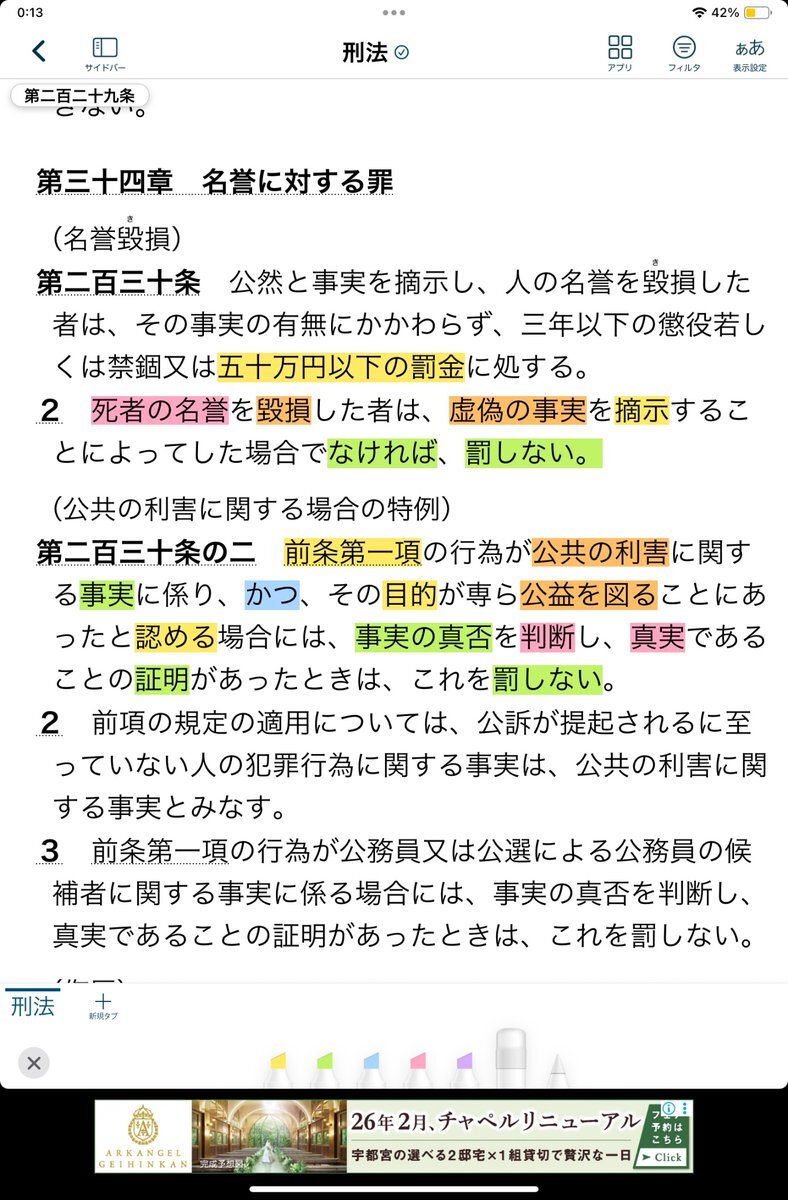The image size is (788, 1200).
Task: Switch to the 刑法 tab
Action: [x=33, y=1007]
